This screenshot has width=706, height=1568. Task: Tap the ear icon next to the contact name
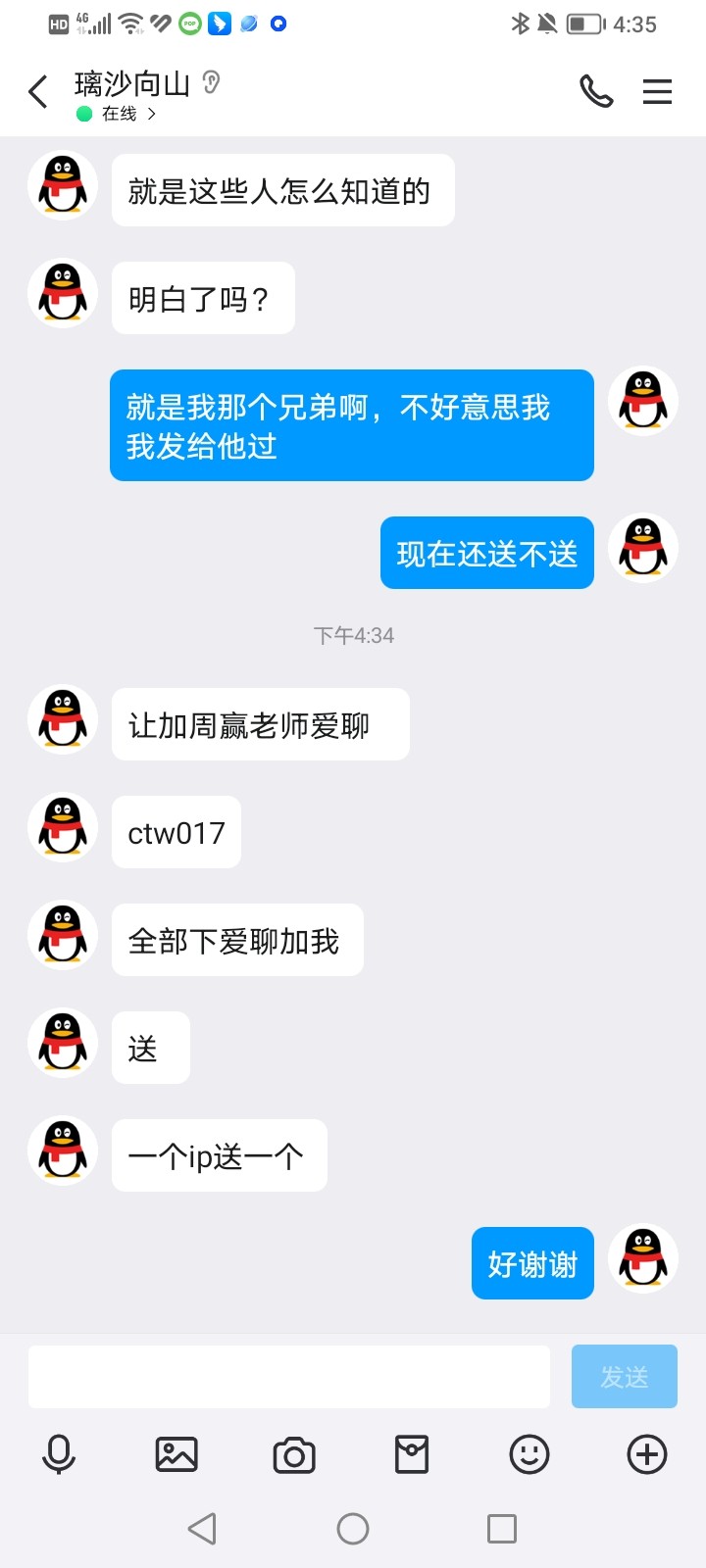pyautogui.click(x=211, y=83)
